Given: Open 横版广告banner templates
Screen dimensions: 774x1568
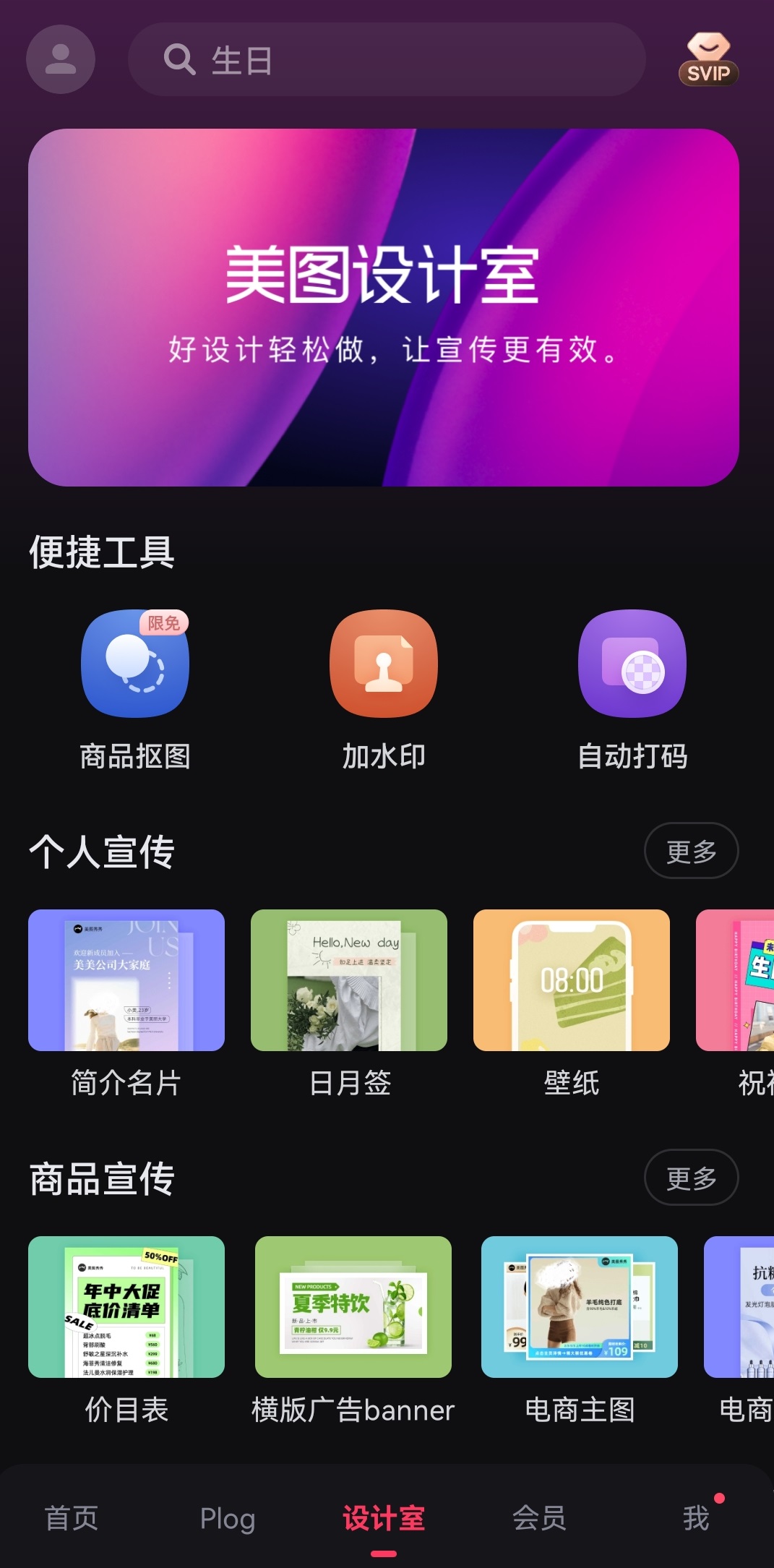Looking at the screenshot, I should 353,1307.
